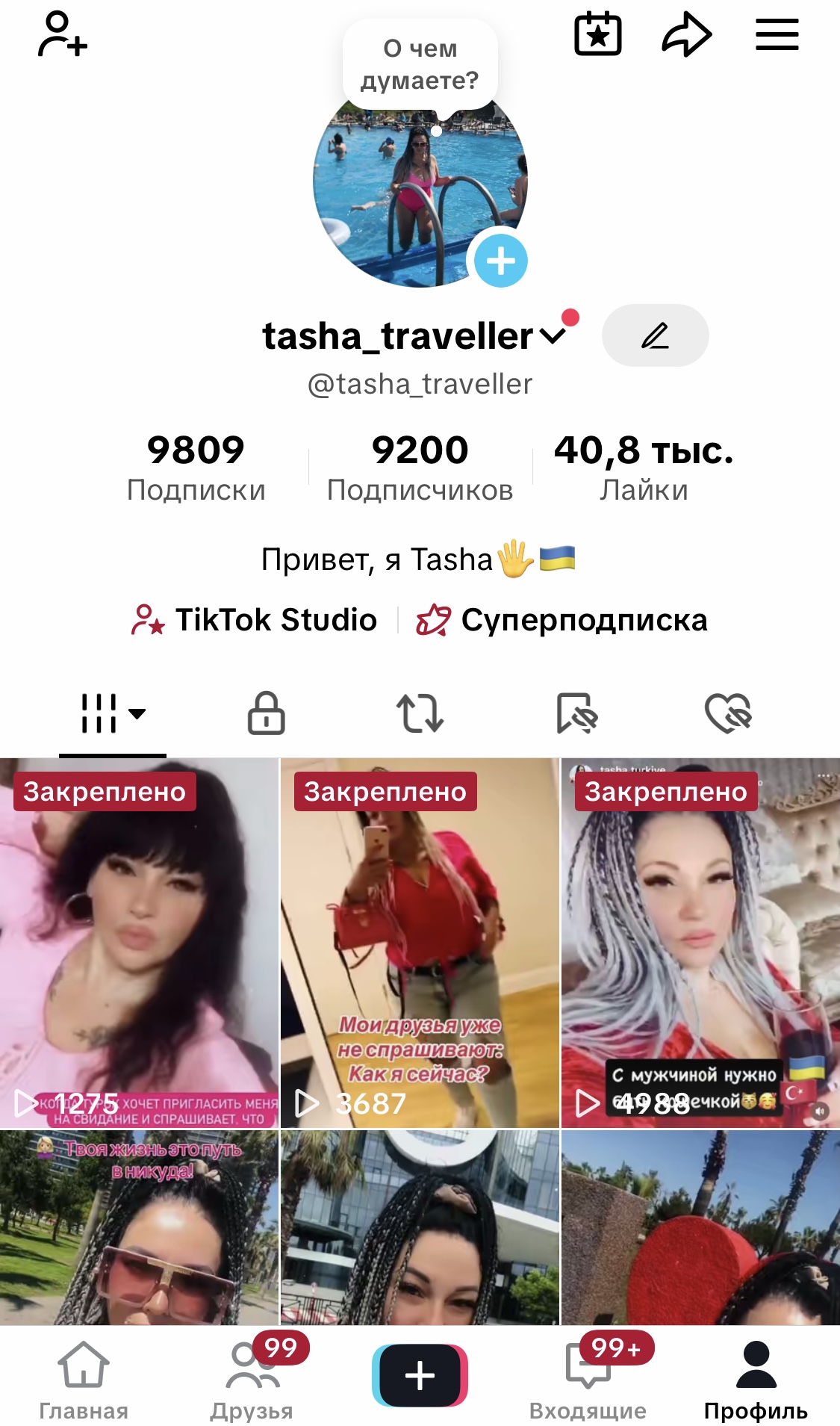
Task: Add a story via plus on profile photo
Action: pyautogui.click(x=501, y=261)
